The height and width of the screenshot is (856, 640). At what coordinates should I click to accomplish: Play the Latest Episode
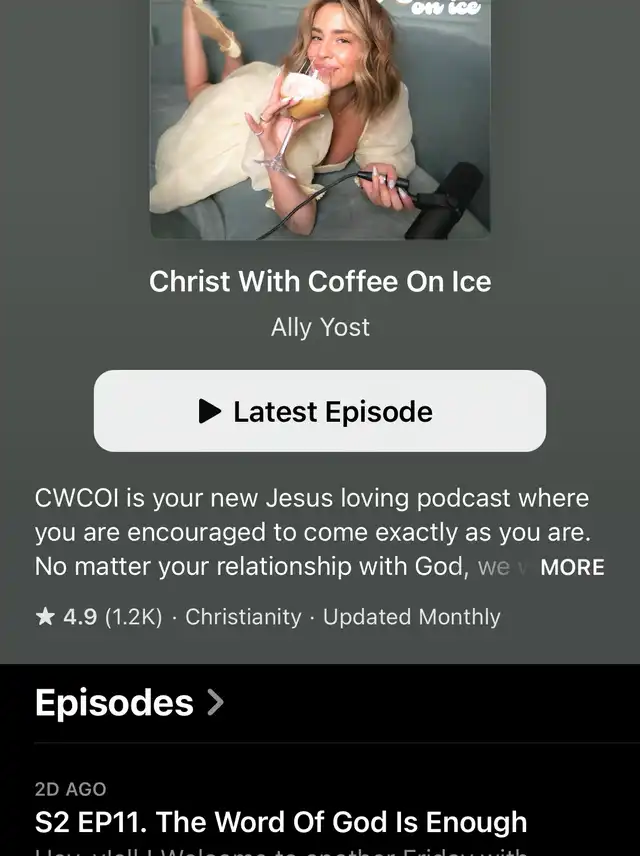click(x=320, y=411)
